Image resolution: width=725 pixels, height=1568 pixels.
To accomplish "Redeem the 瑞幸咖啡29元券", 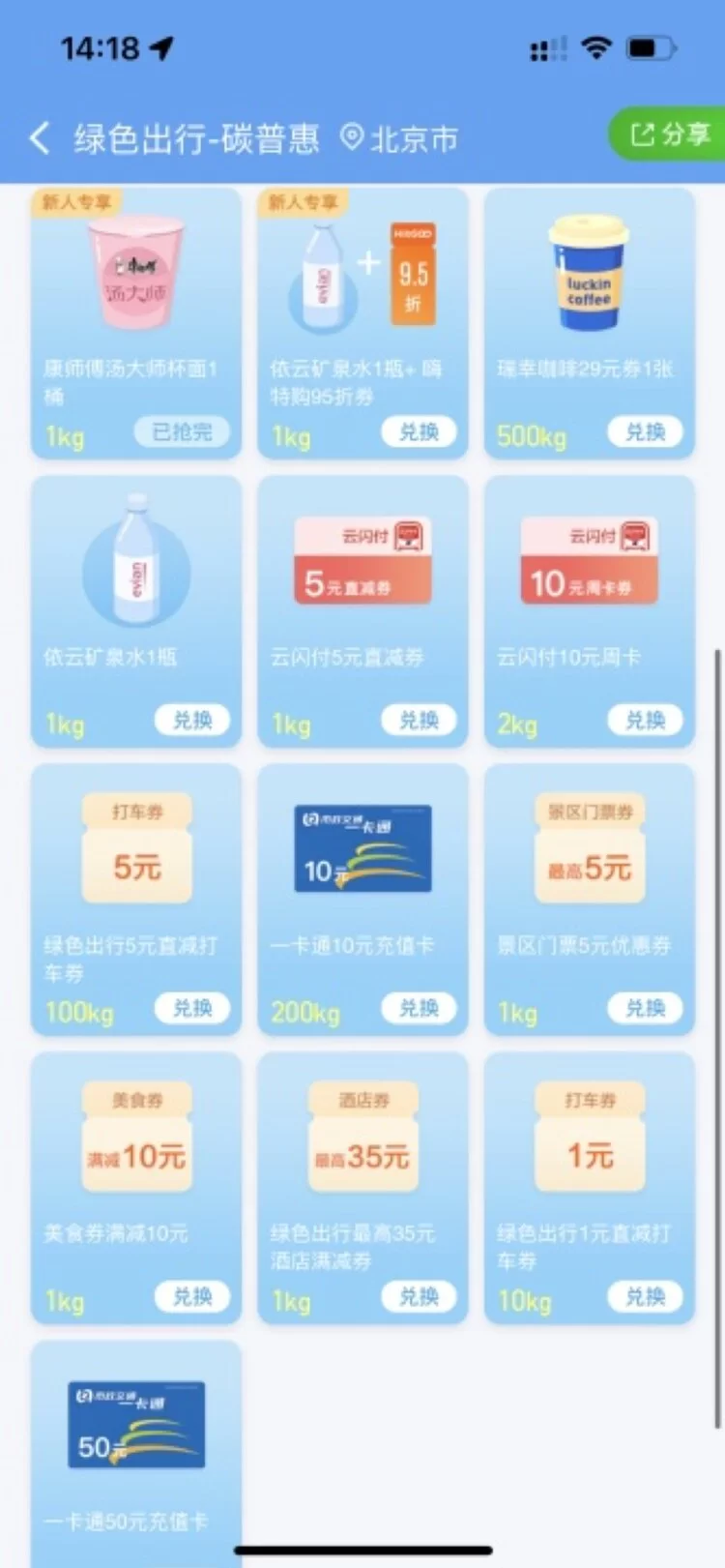I will coord(645,431).
